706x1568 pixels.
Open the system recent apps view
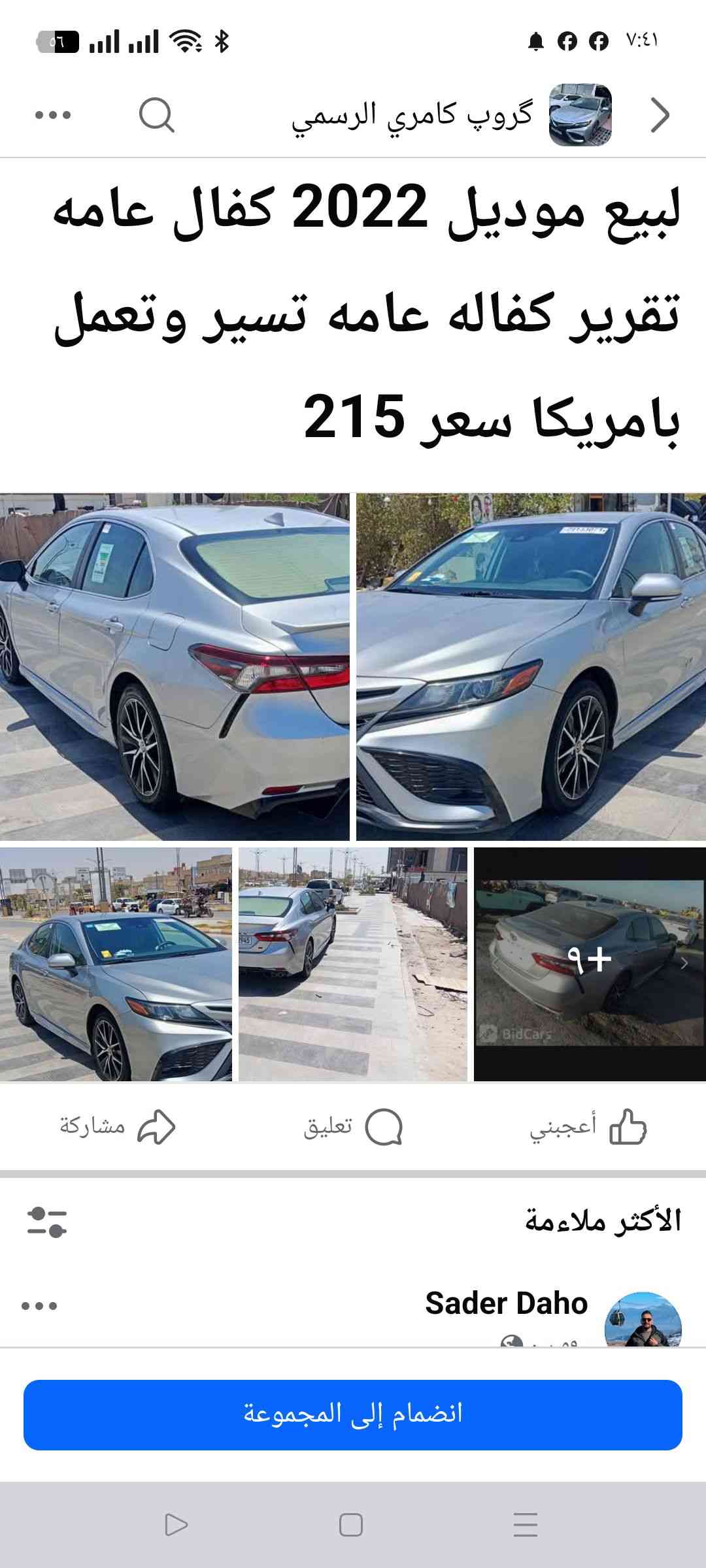[x=526, y=1525]
